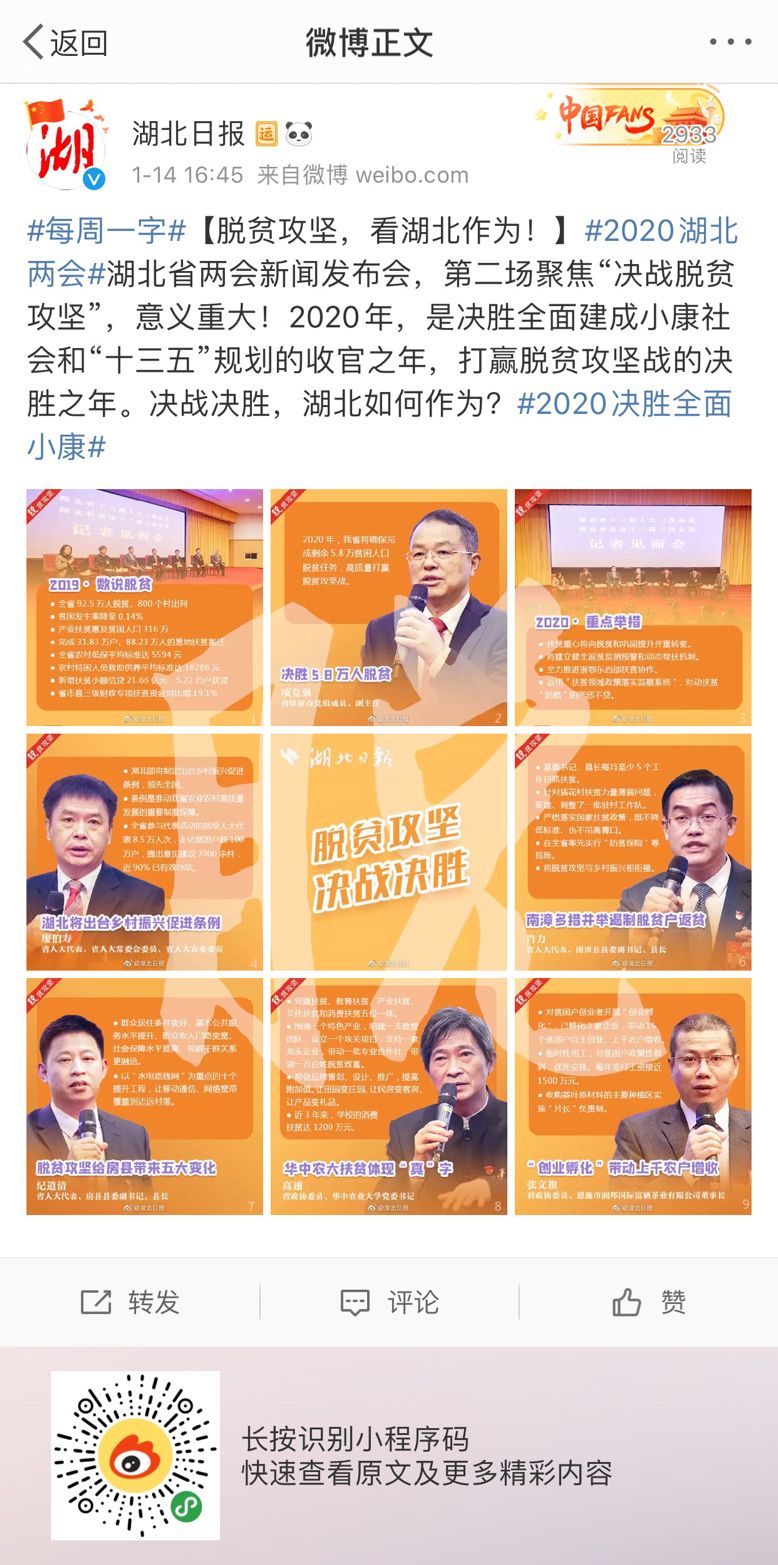
Task: Go back using the 返回 button
Action: coord(65,42)
